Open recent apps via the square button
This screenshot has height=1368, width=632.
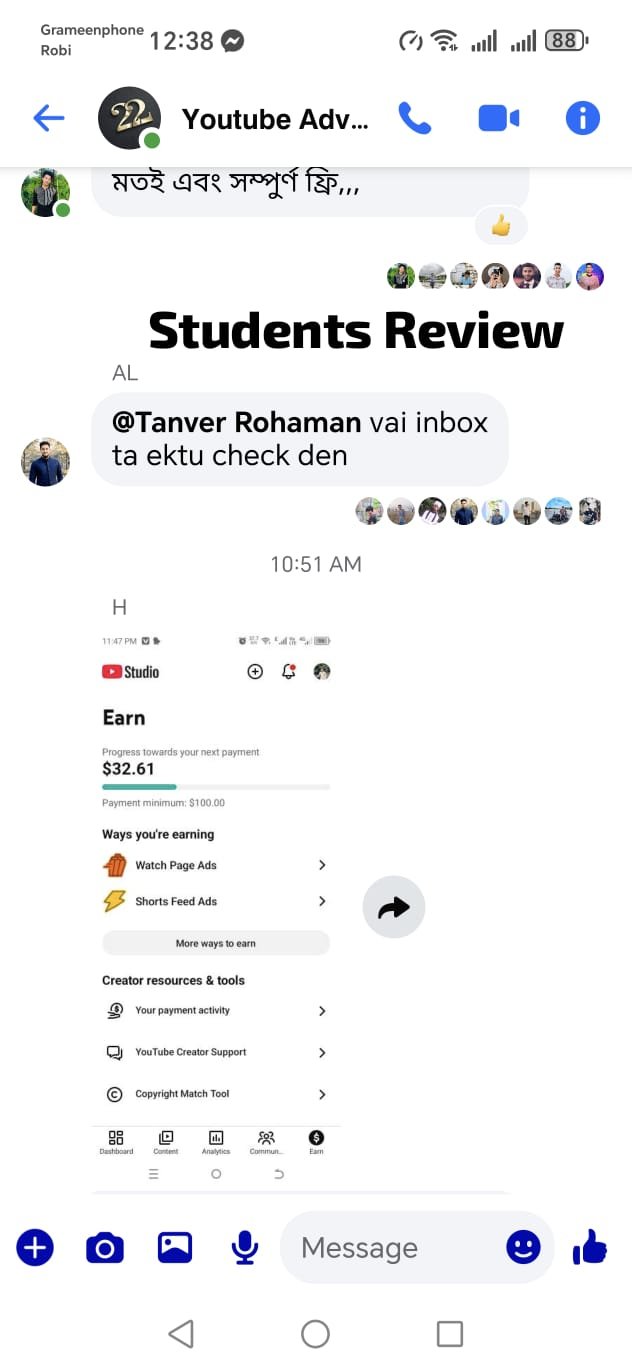click(450, 1333)
